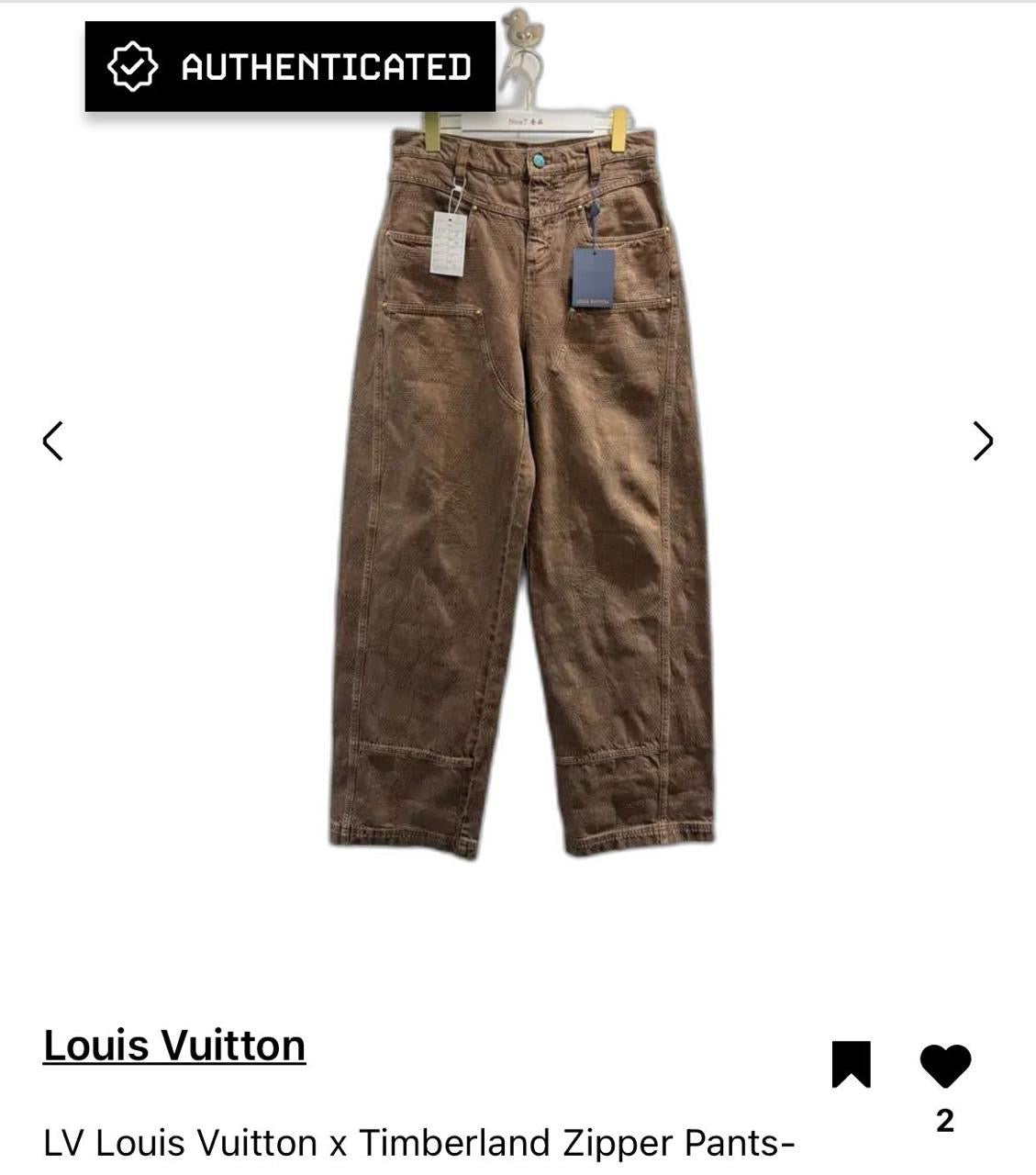
Task: Open the Louis Vuitton brand link
Action: point(174,1046)
